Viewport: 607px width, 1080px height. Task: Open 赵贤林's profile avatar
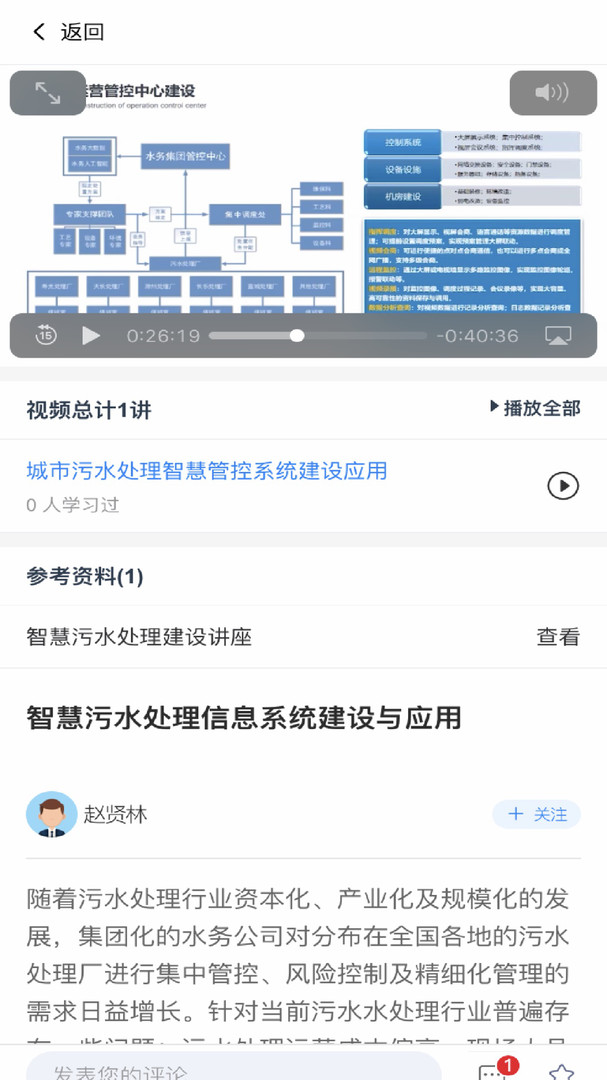pos(51,814)
